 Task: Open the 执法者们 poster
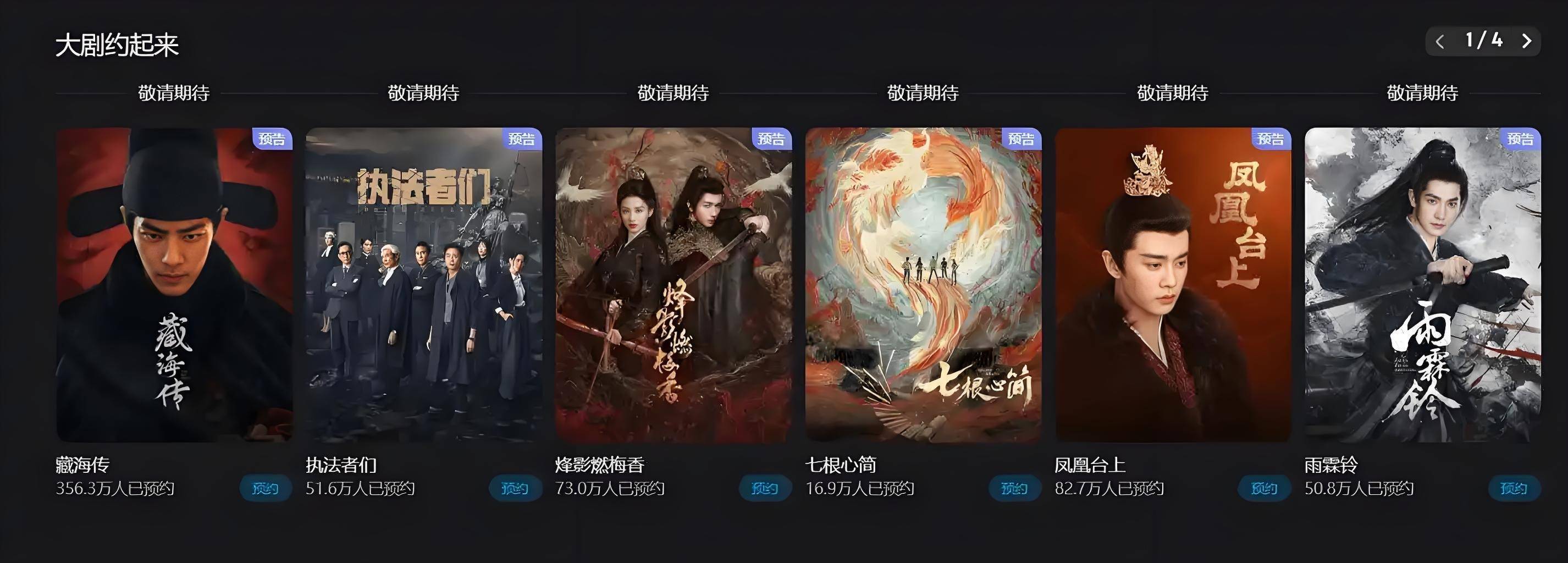click(x=424, y=284)
